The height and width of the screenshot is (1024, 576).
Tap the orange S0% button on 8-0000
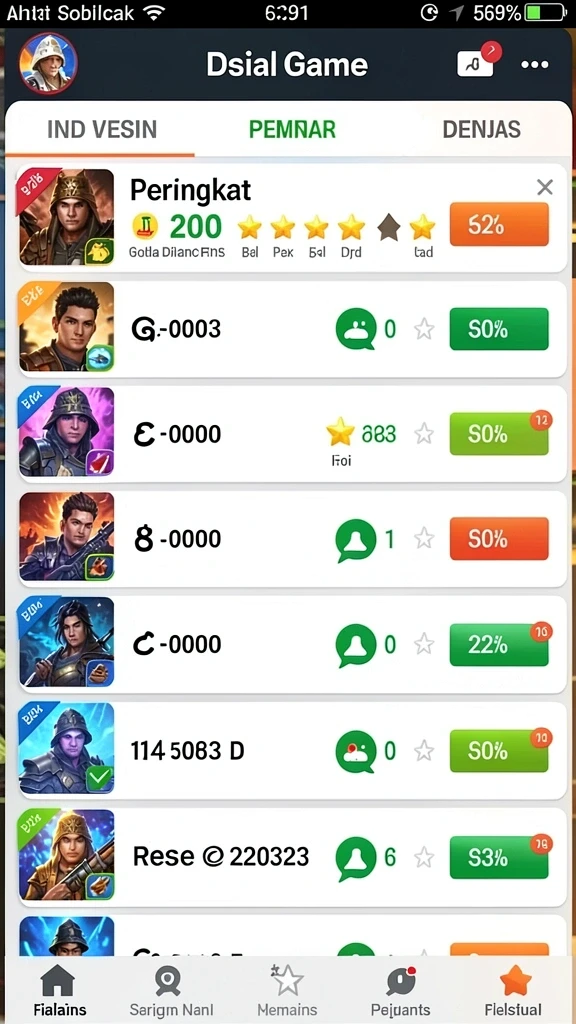[x=499, y=539]
